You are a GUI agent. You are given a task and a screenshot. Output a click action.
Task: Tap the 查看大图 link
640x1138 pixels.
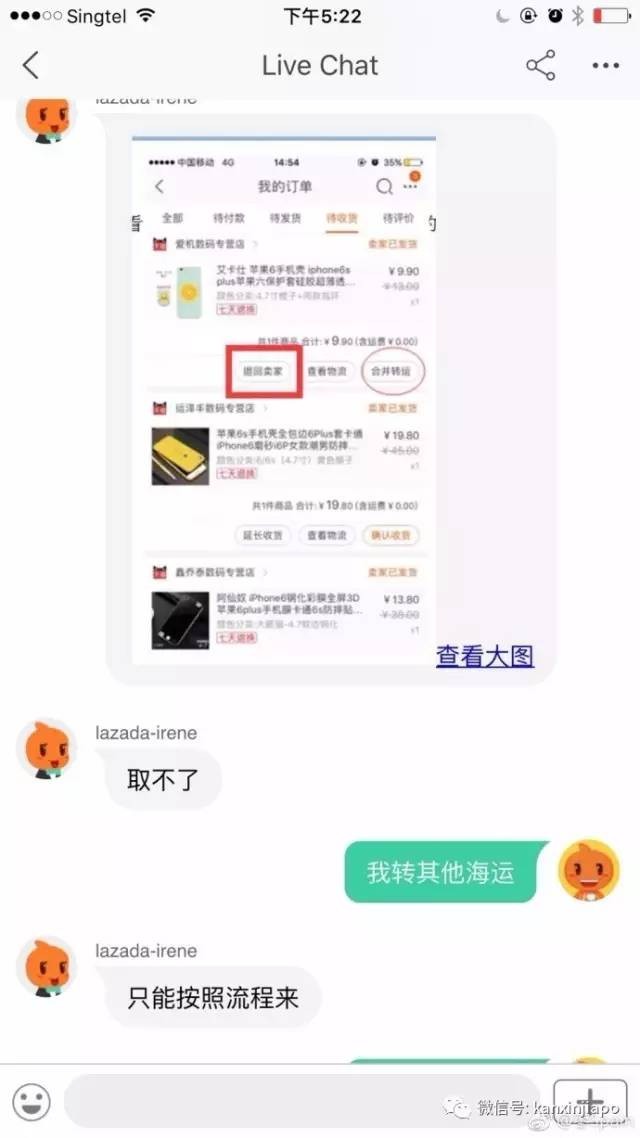pyautogui.click(x=484, y=656)
